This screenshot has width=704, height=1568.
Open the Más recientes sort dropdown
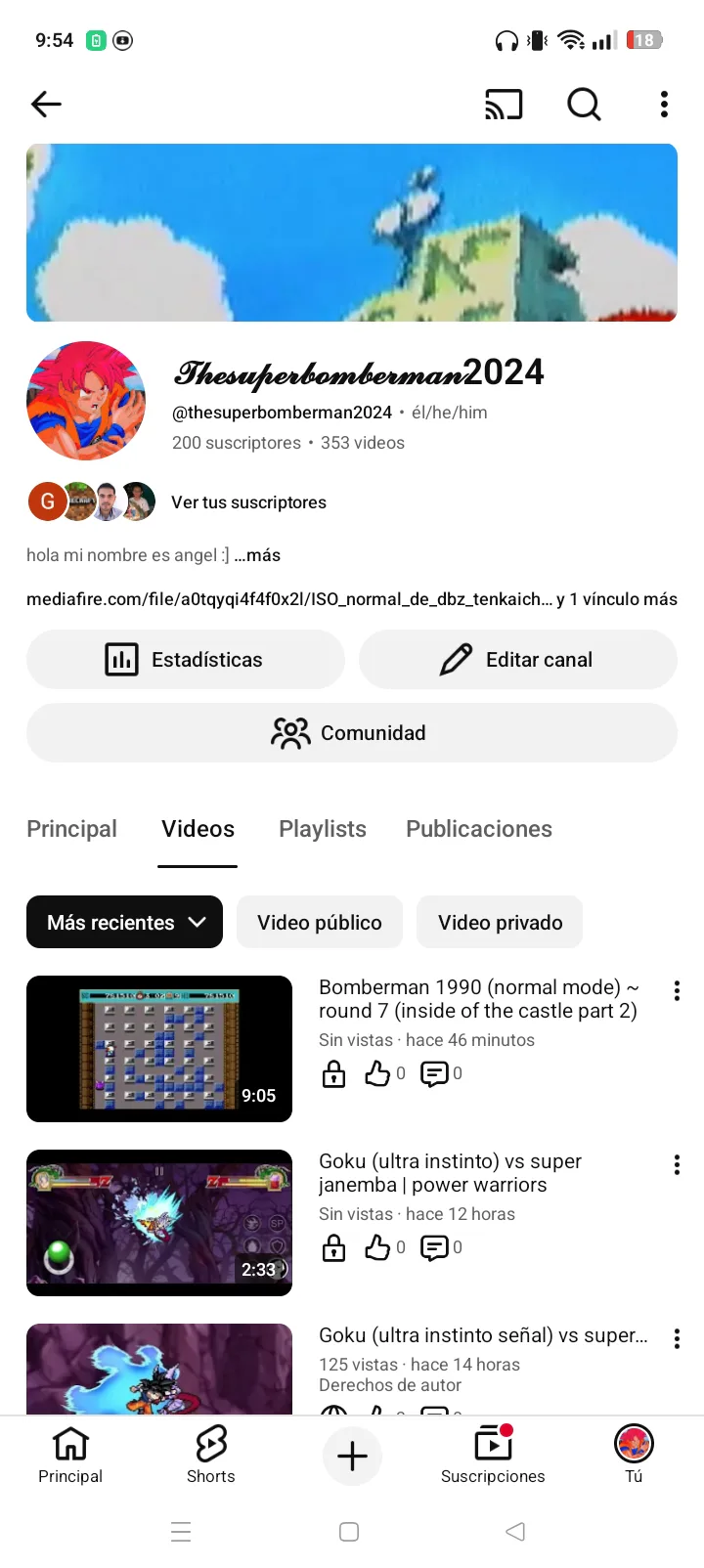[125, 923]
